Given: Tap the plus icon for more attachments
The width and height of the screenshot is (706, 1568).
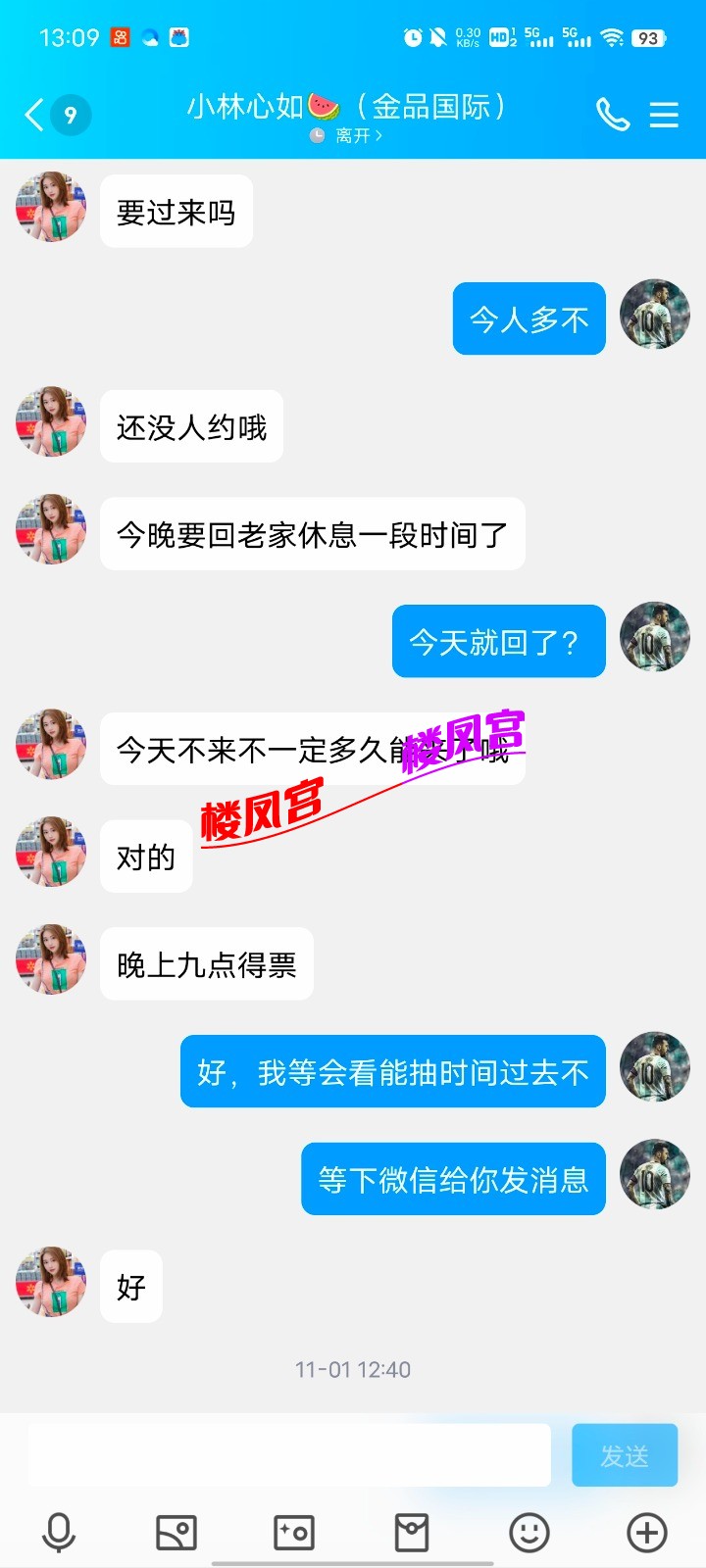Looking at the screenshot, I should pos(645,1532).
